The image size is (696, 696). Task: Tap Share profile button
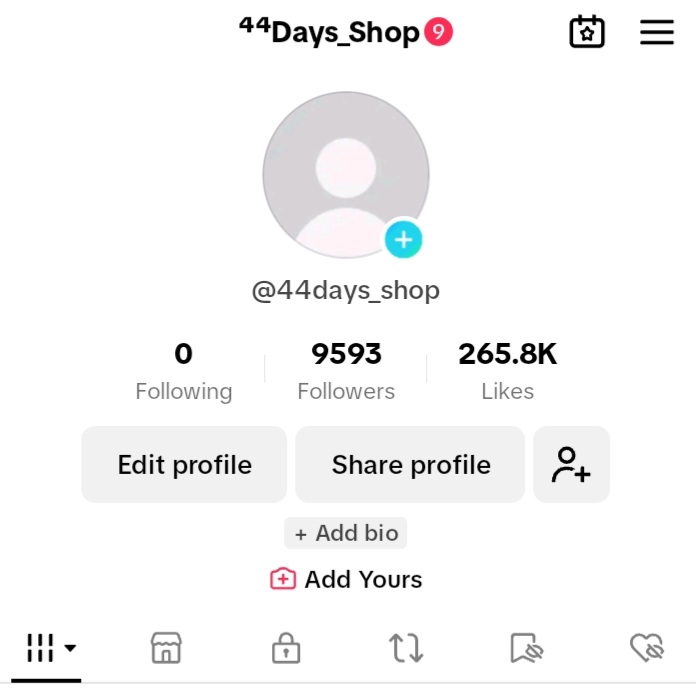click(410, 465)
